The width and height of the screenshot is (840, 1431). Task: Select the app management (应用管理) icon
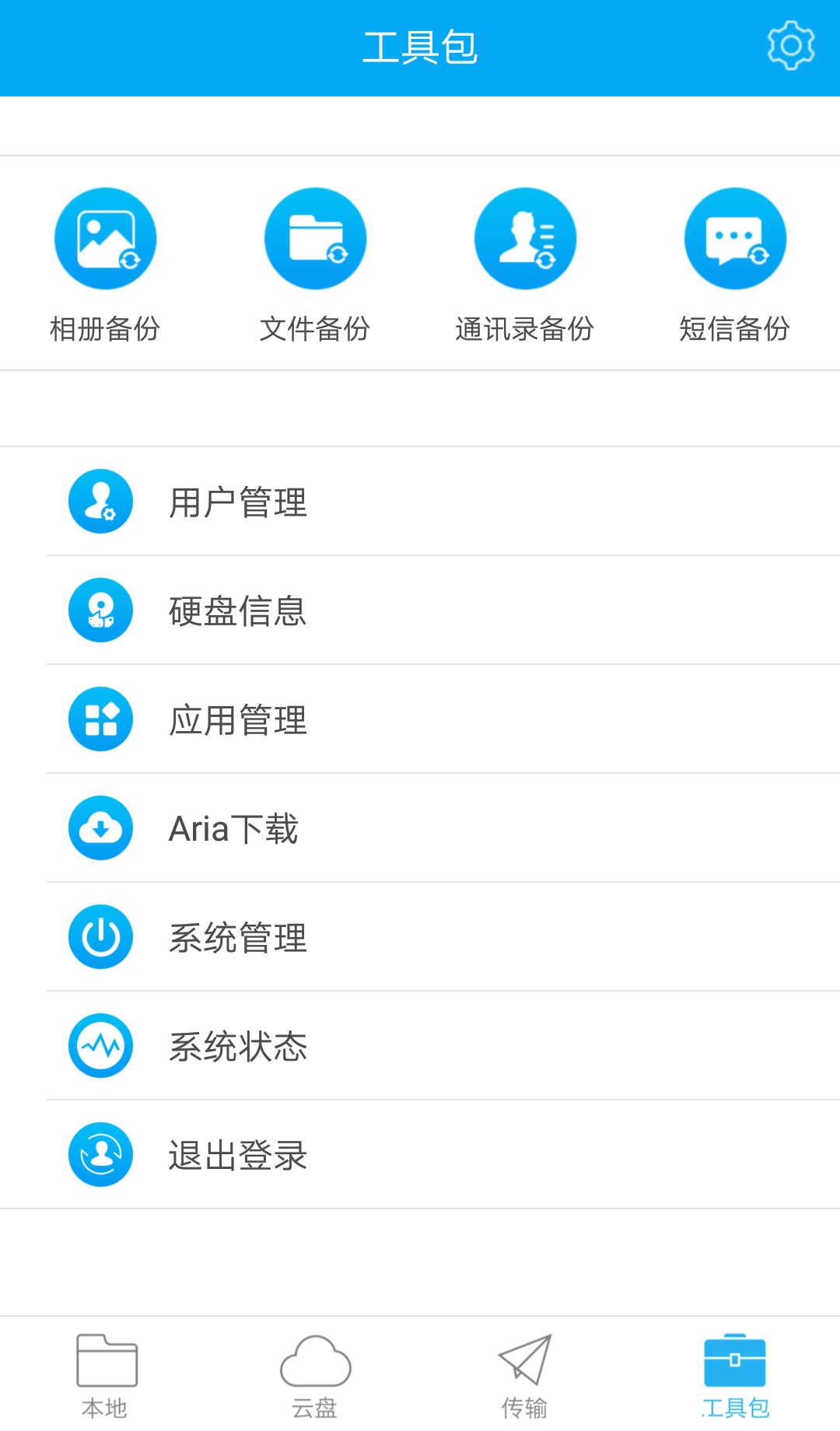(x=100, y=719)
